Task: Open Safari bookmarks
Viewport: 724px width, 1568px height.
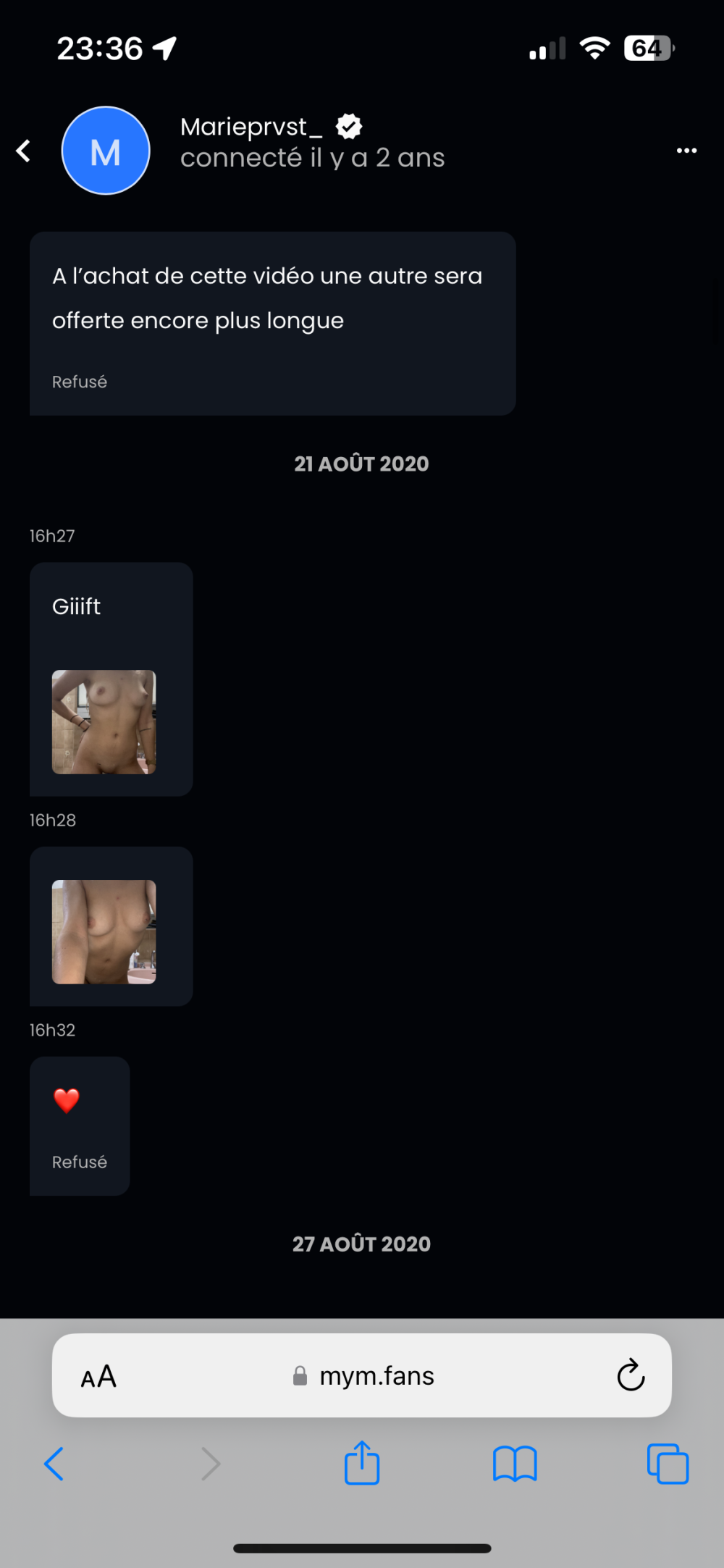Action: pyautogui.click(x=514, y=1464)
